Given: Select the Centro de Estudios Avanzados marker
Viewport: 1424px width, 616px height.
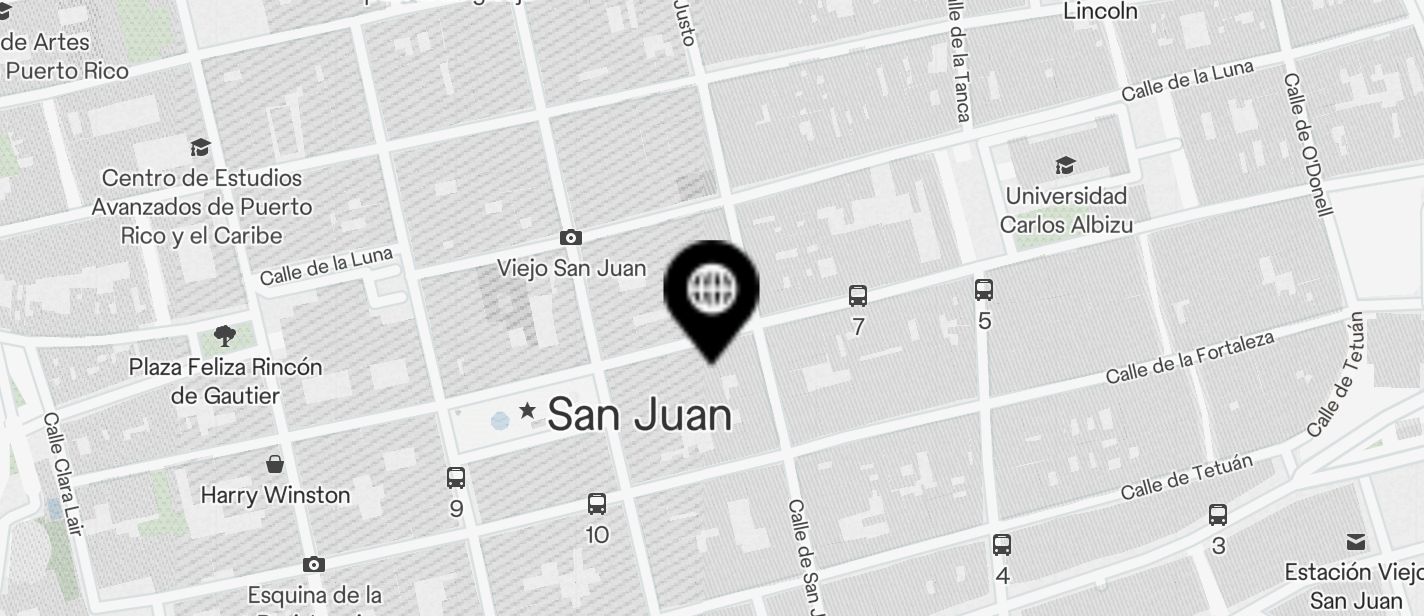Looking at the screenshot, I should point(201,148).
